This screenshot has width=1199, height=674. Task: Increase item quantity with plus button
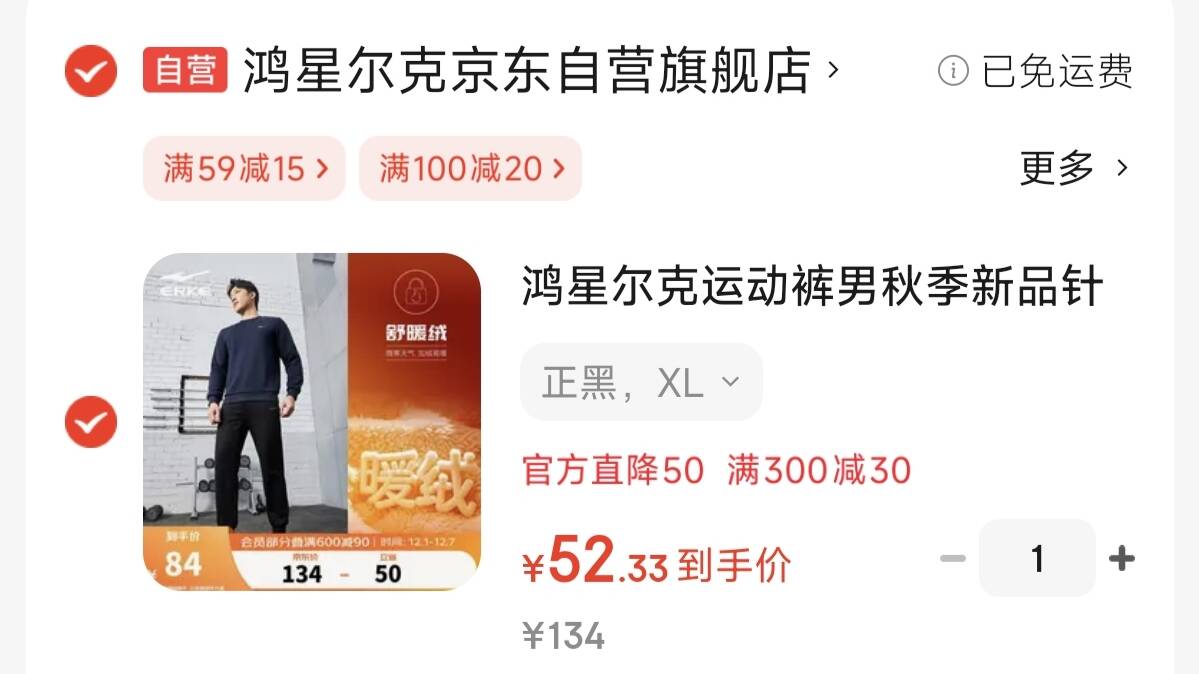1122,558
